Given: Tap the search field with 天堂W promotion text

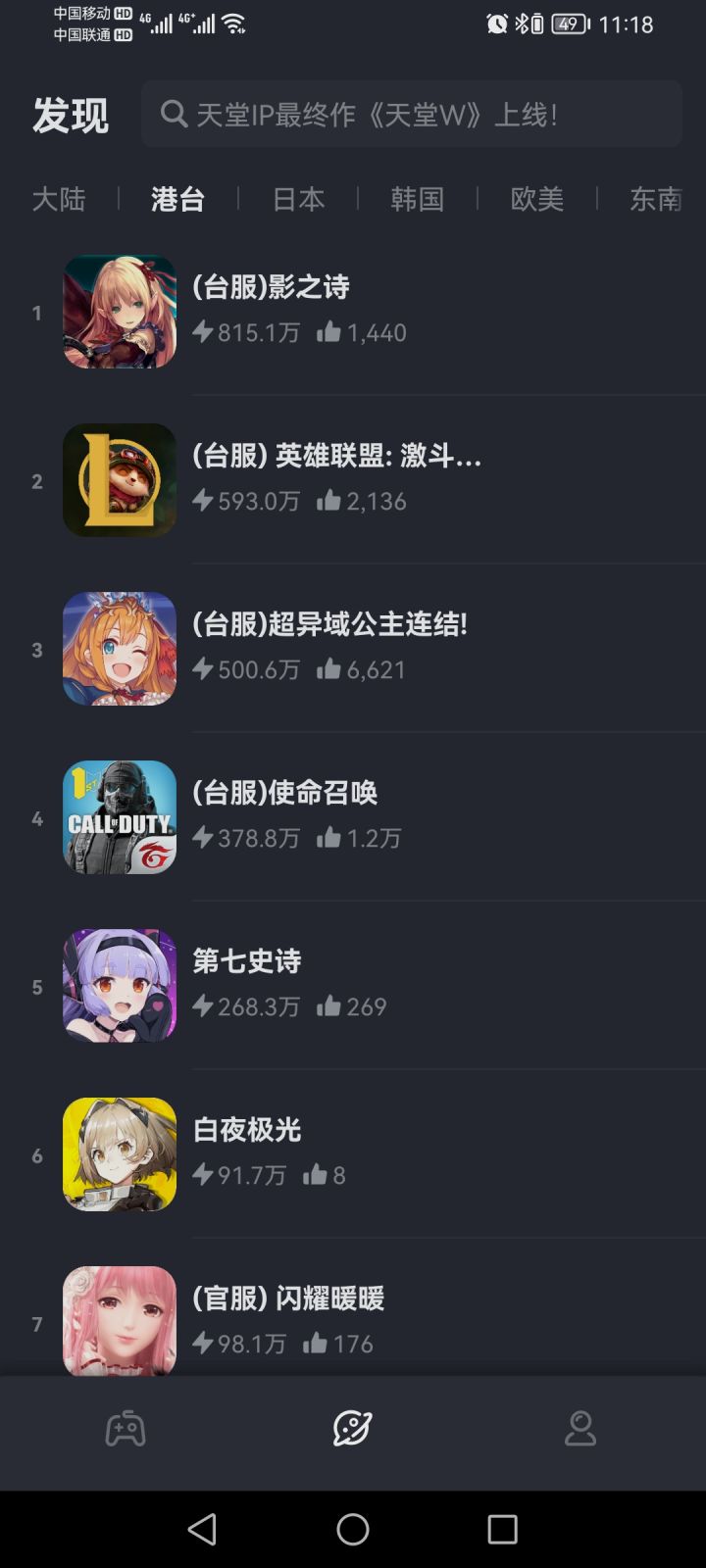Looking at the screenshot, I should [412, 114].
